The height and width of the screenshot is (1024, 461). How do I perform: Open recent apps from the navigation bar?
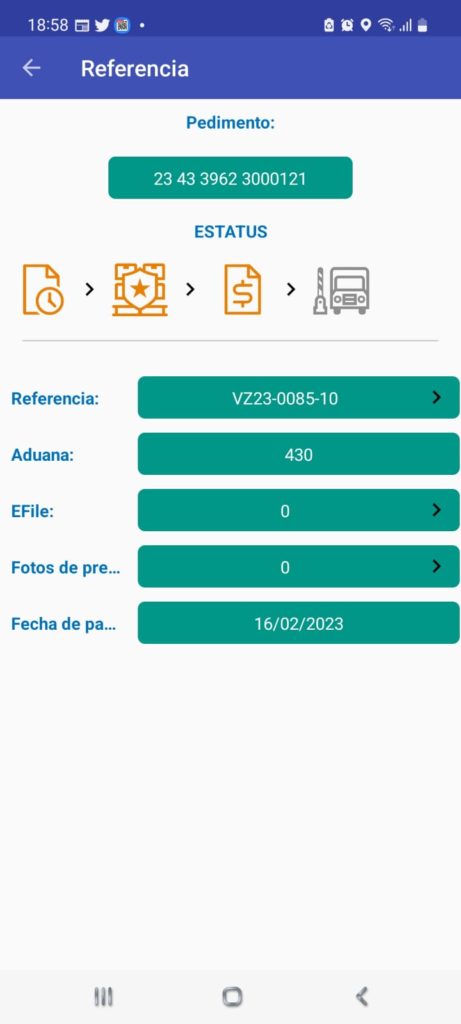[103, 997]
